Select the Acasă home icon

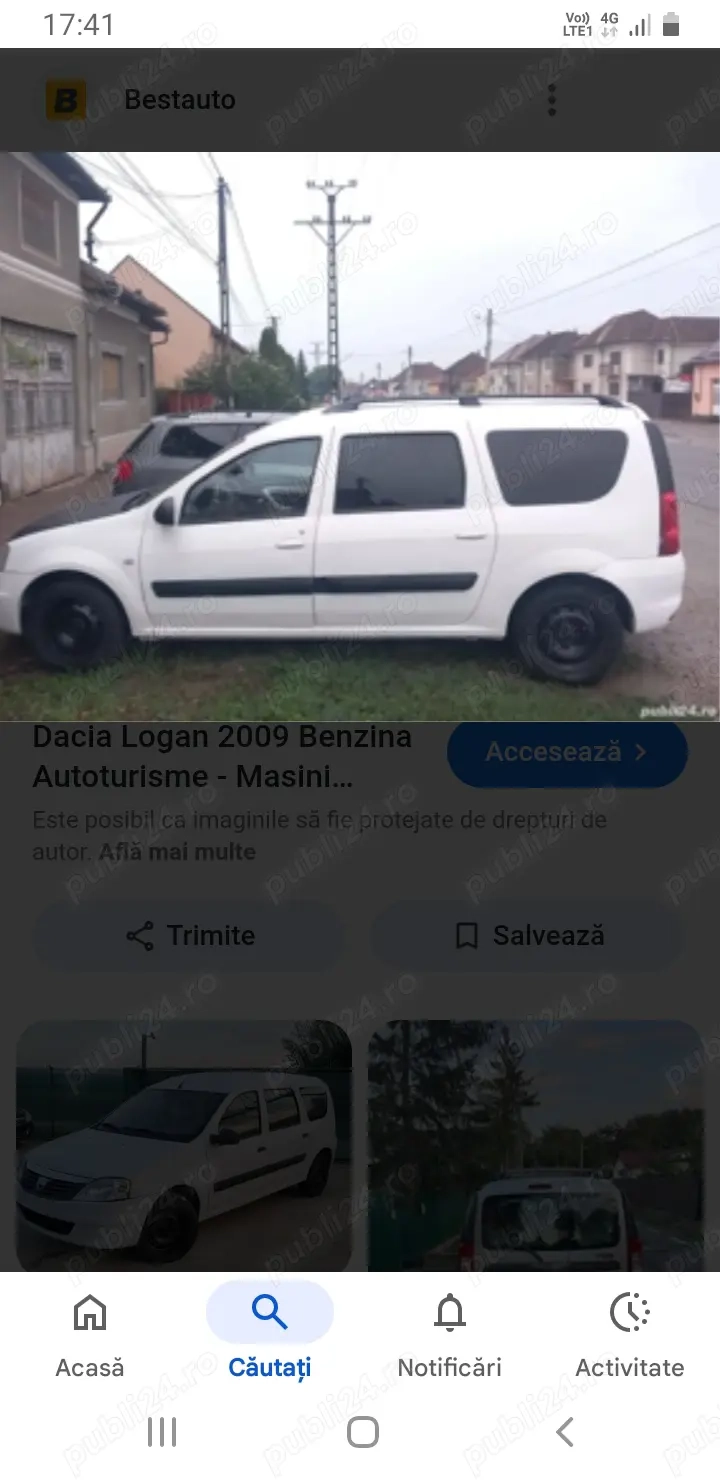89,1312
